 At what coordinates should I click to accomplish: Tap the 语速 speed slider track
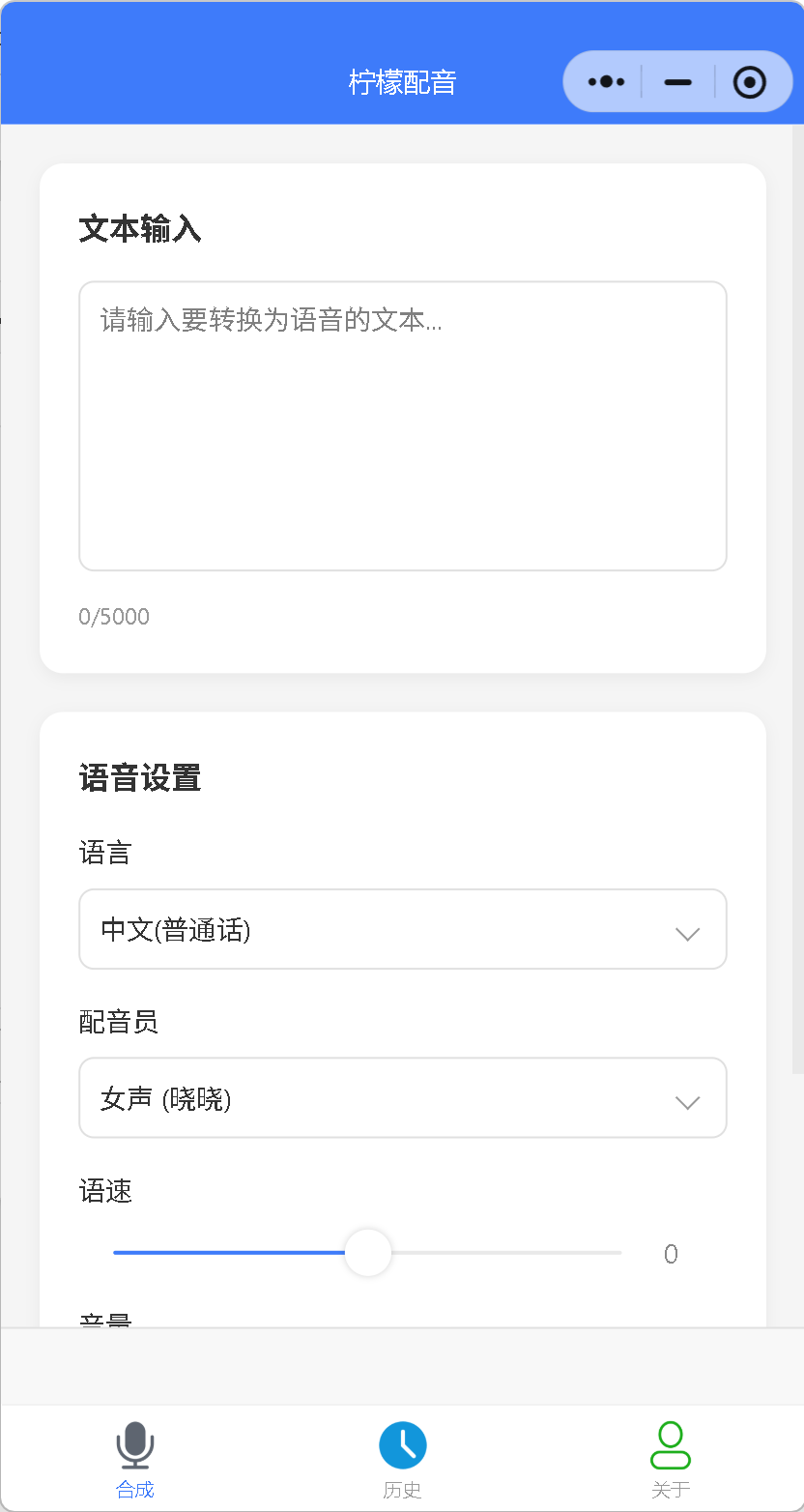tap(367, 1253)
